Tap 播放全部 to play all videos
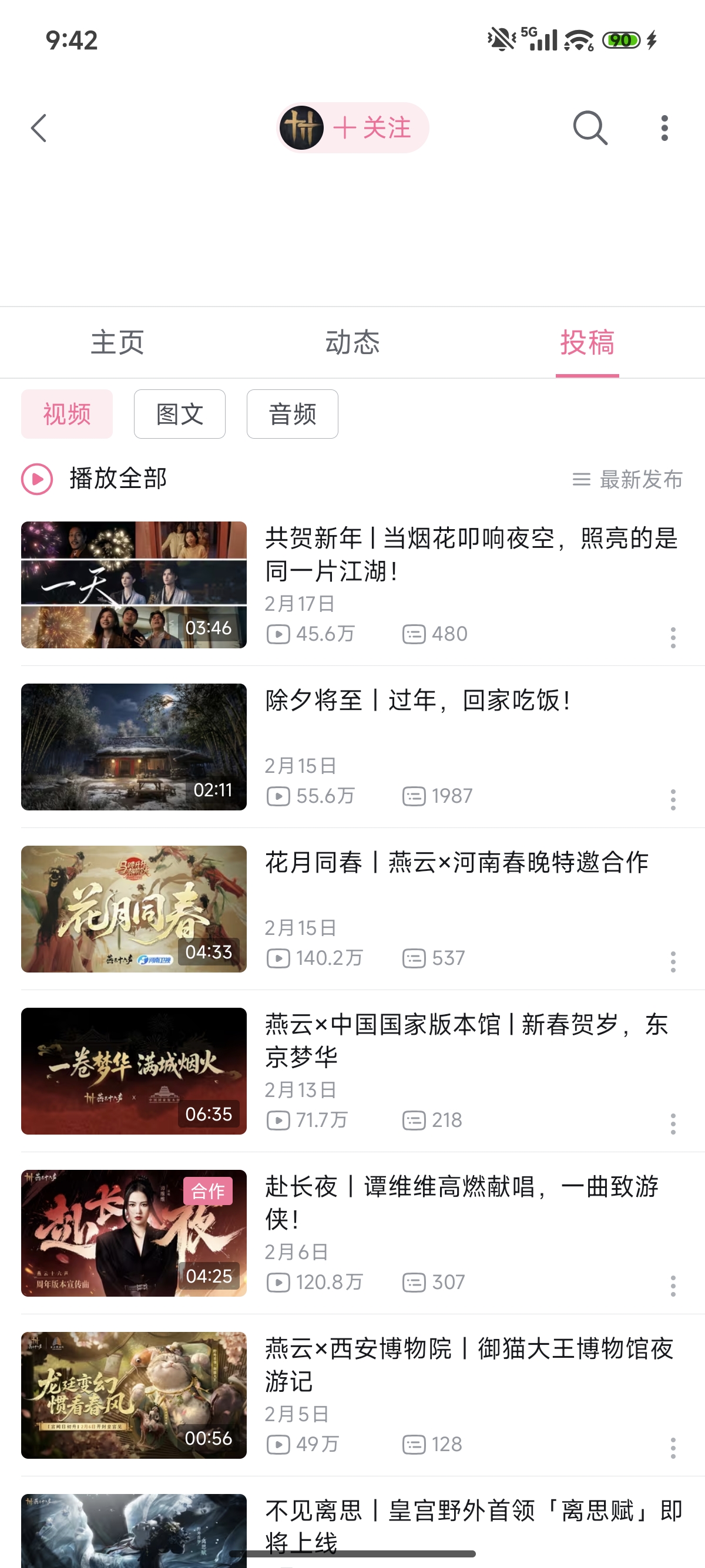Screen dimensions: 705x1568 [95, 479]
